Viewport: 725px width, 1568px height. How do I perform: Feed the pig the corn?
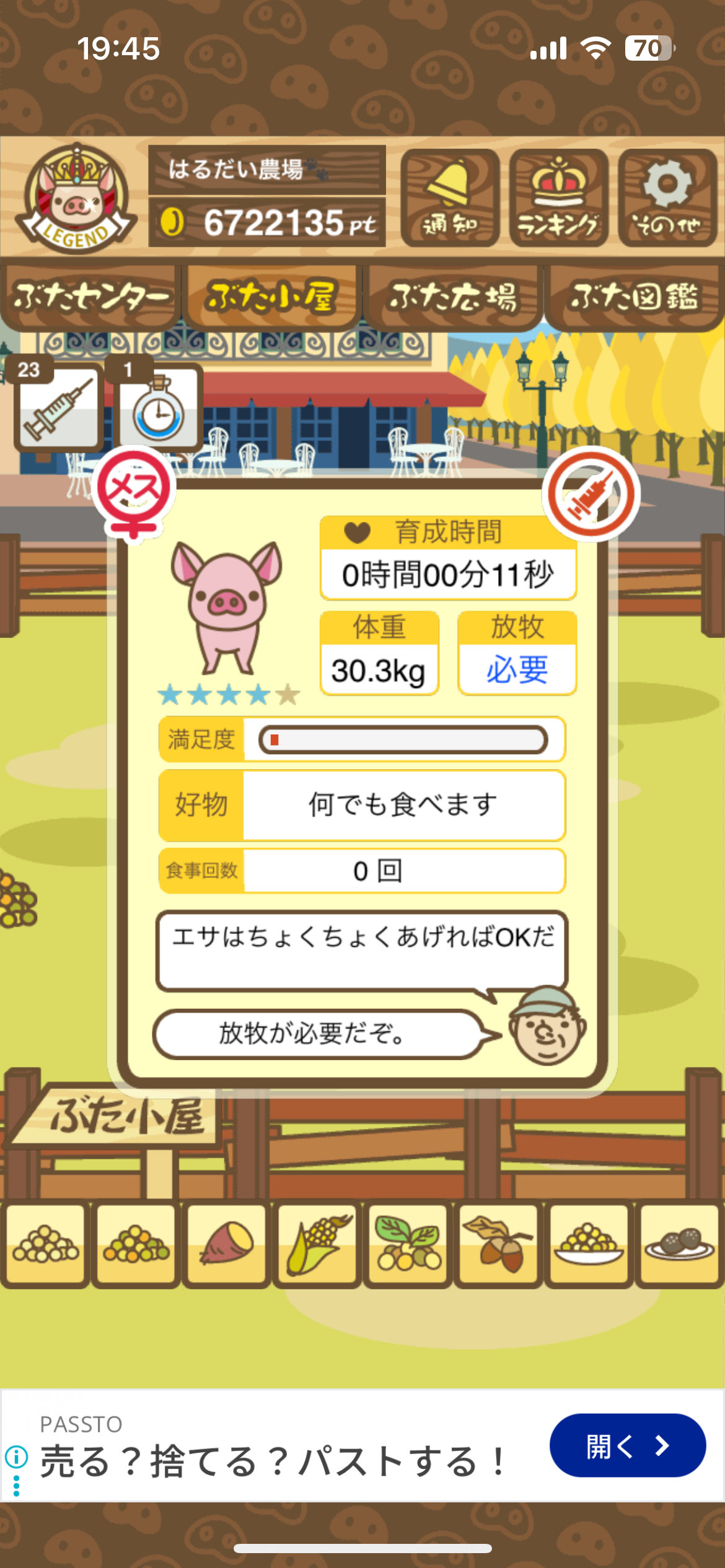[x=317, y=1244]
